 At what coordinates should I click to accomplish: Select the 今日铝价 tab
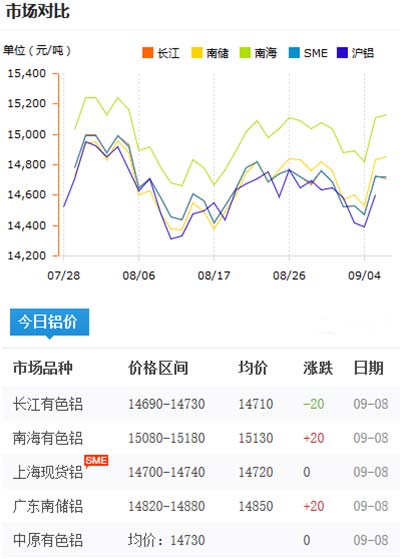(x=49, y=322)
